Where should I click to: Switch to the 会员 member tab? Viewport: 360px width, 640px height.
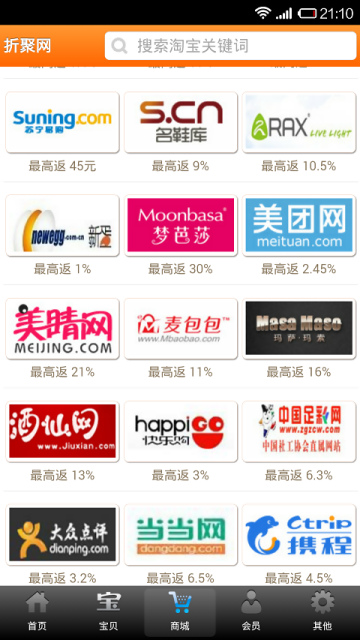coord(251,612)
